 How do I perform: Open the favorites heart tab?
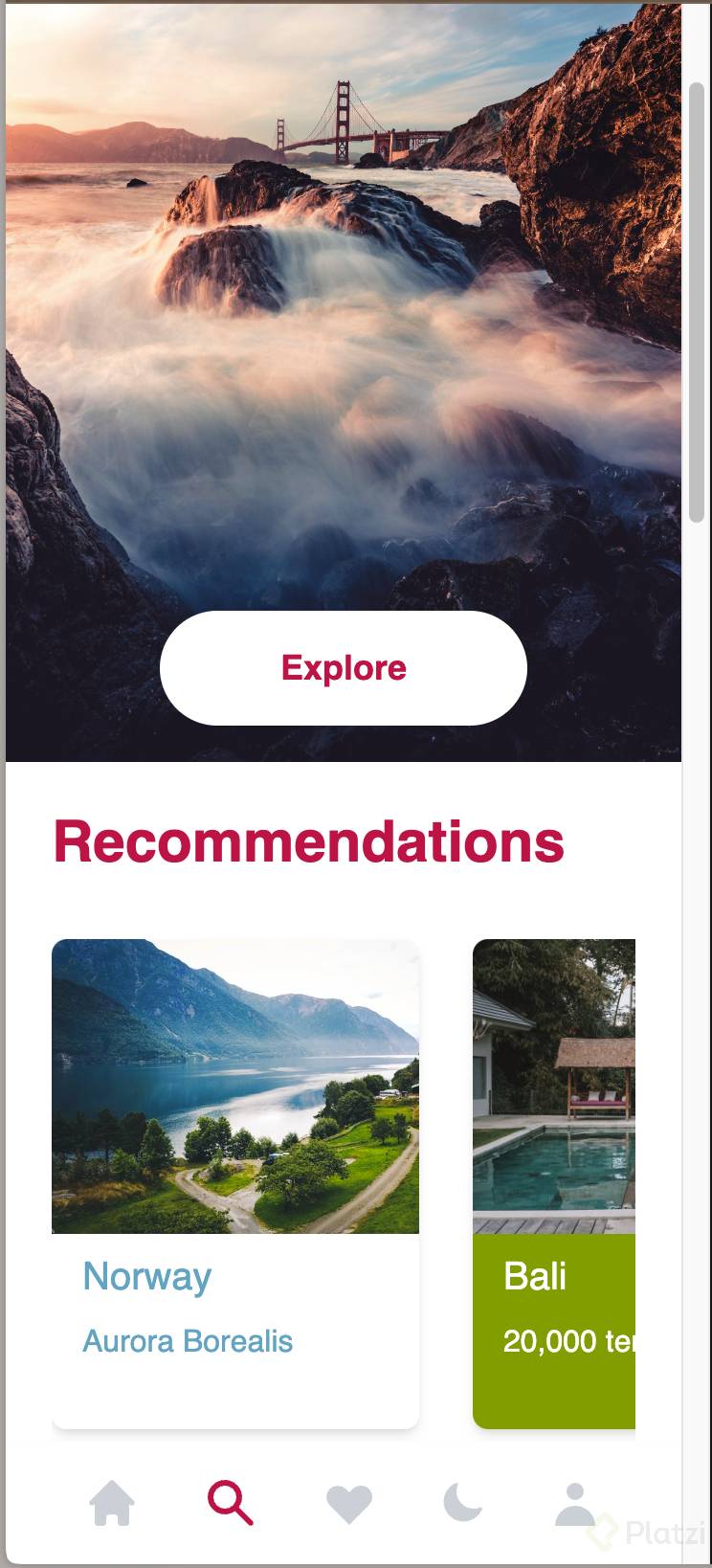tap(348, 1503)
